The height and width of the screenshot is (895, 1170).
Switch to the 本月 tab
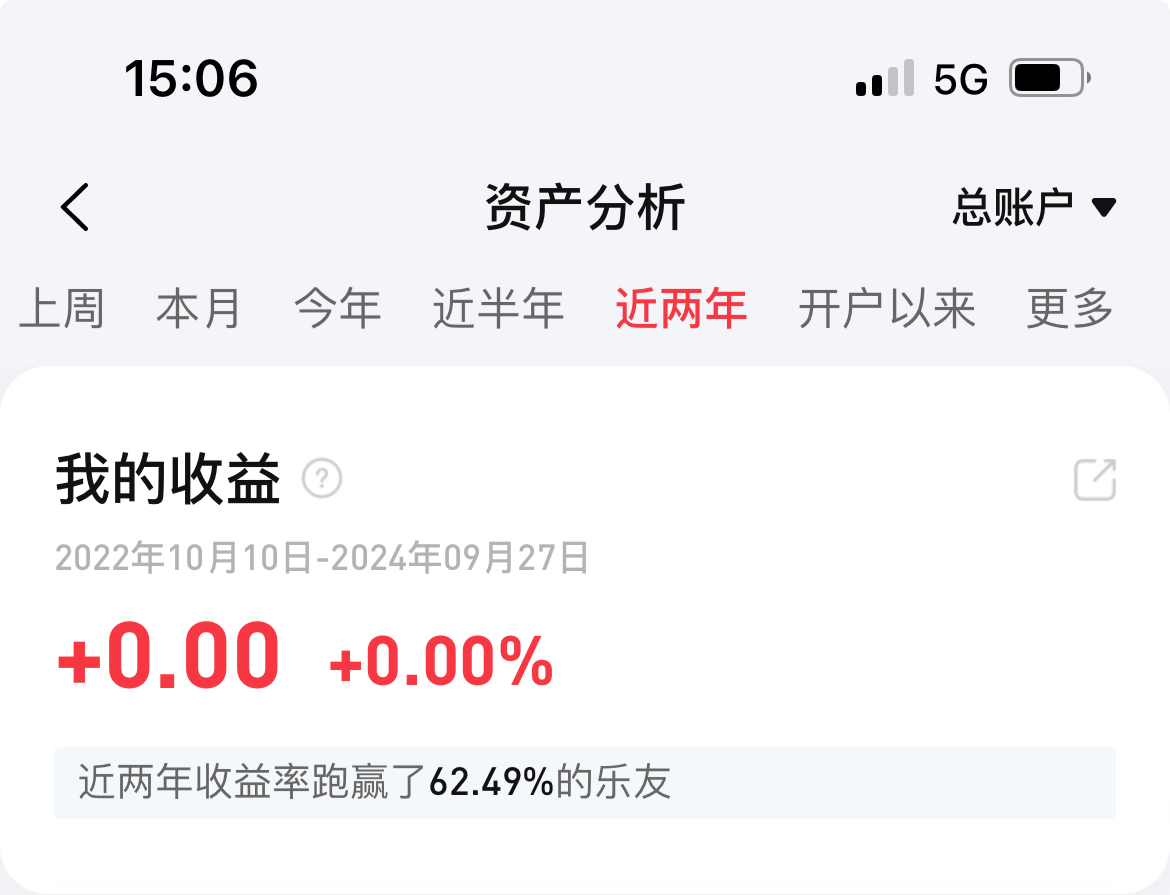(x=199, y=309)
